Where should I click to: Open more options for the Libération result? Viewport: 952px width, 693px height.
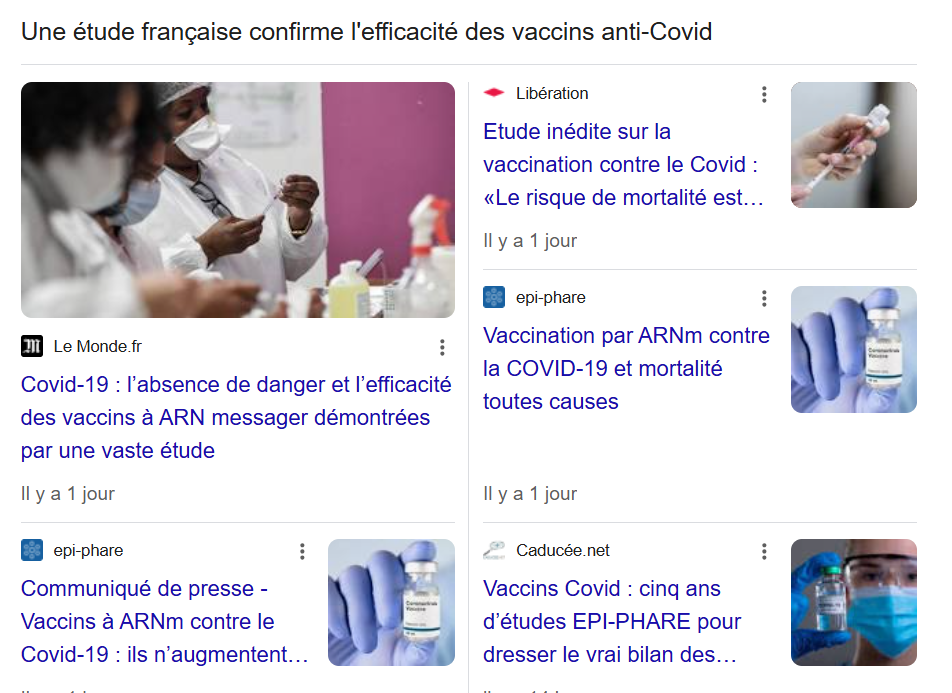coord(764,94)
